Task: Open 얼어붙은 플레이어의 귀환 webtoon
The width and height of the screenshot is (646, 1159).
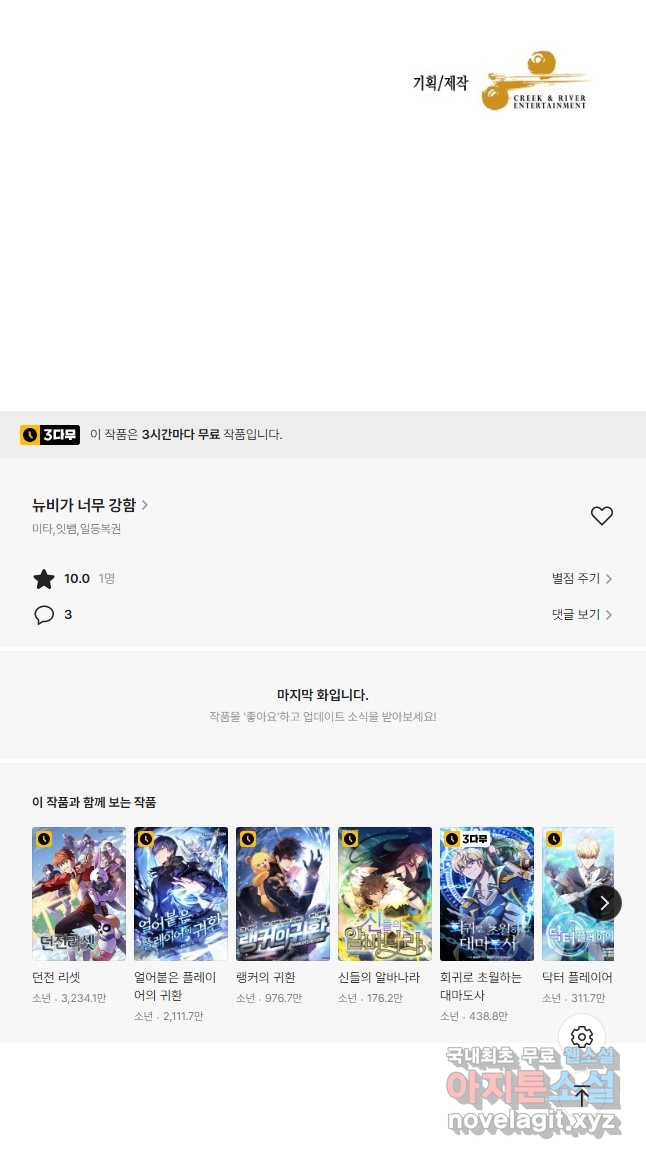Action: tap(181, 893)
